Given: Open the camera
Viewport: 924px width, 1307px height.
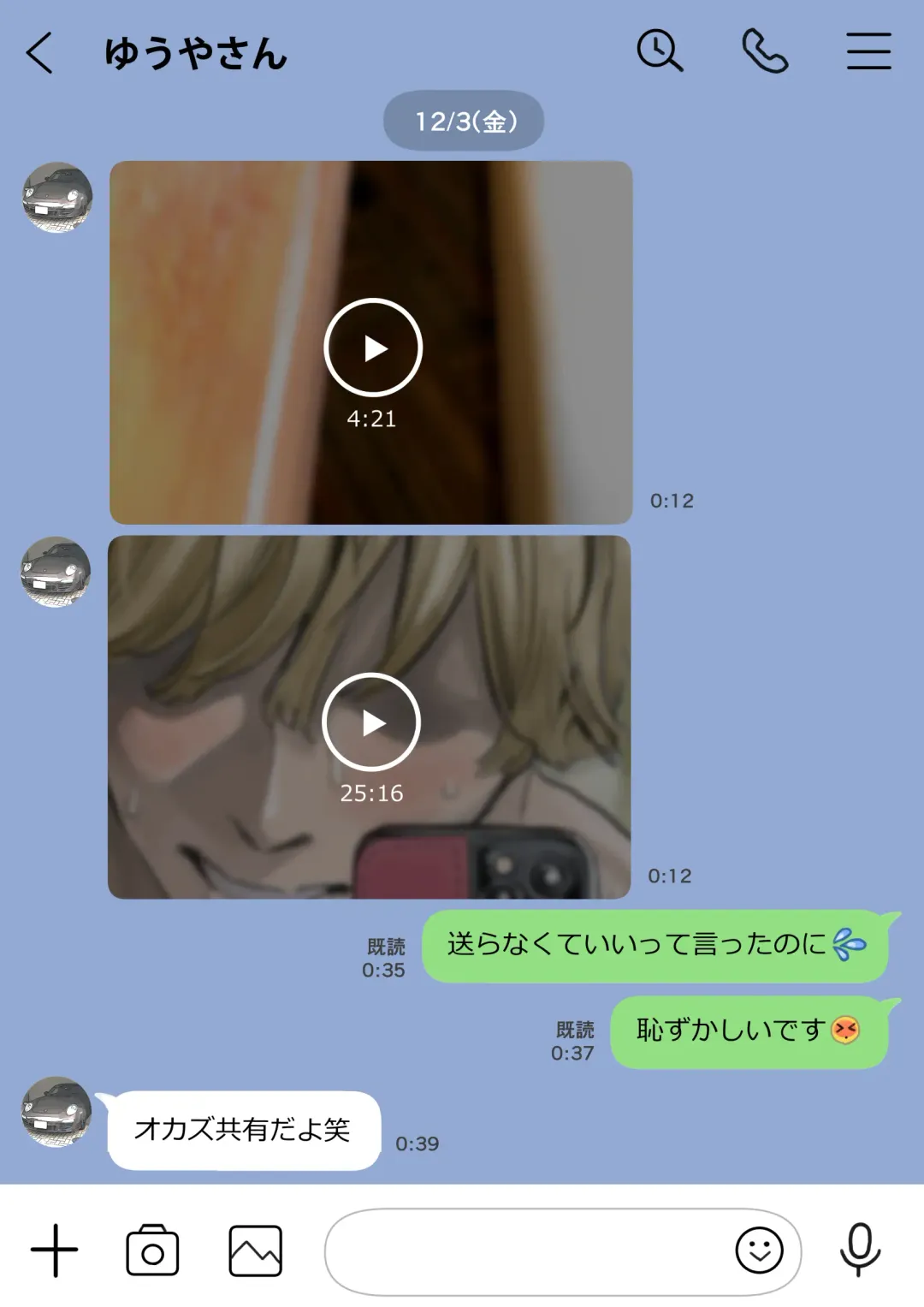Looking at the screenshot, I should (x=152, y=1251).
